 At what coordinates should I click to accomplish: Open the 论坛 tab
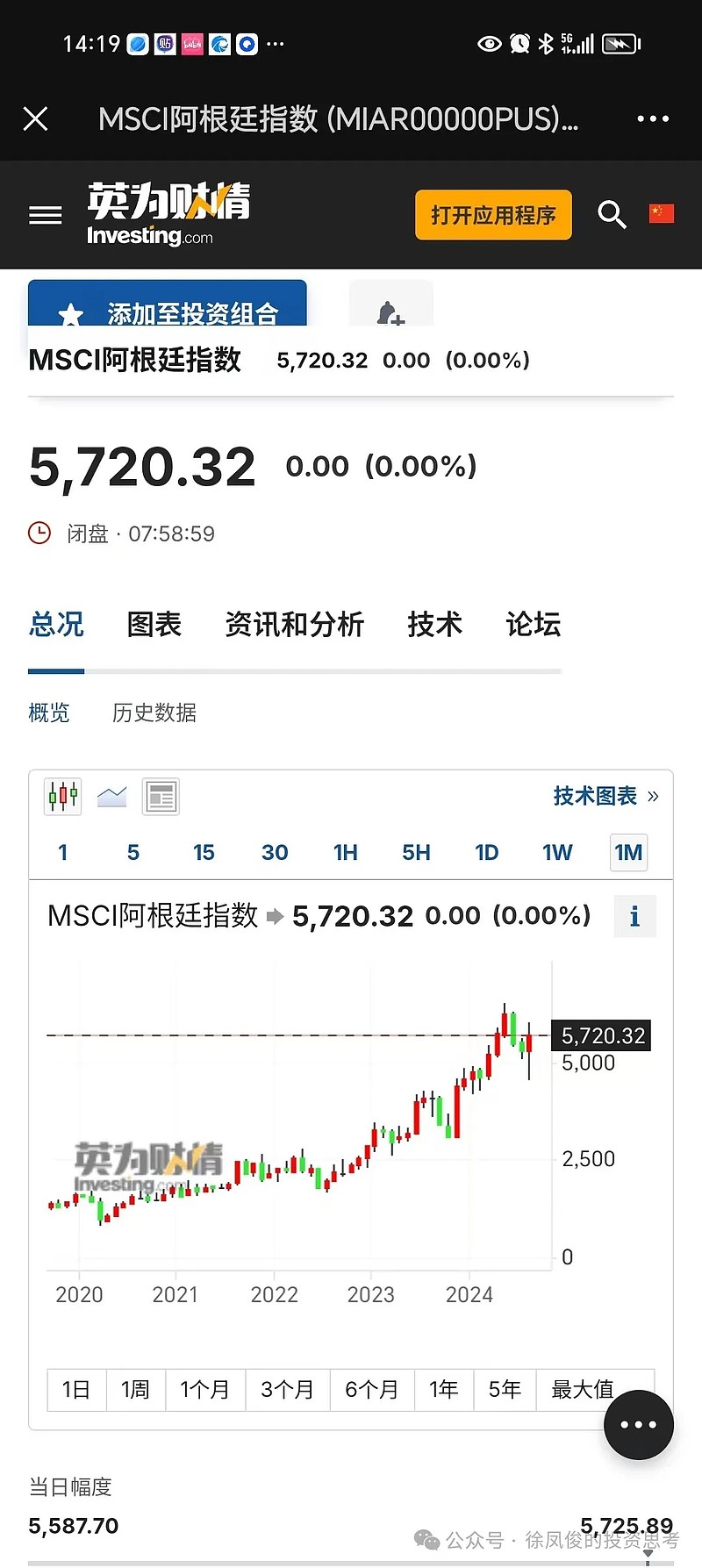tap(534, 625)
